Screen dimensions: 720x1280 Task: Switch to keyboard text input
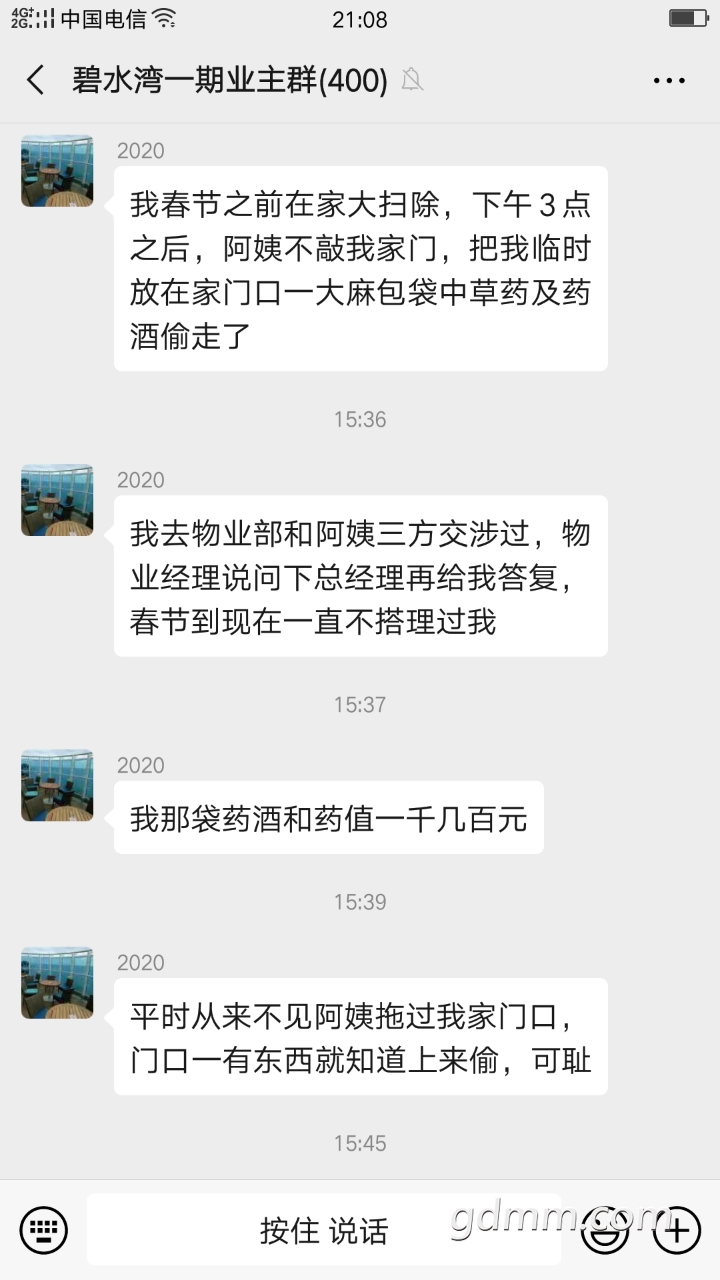(44, 1229)
